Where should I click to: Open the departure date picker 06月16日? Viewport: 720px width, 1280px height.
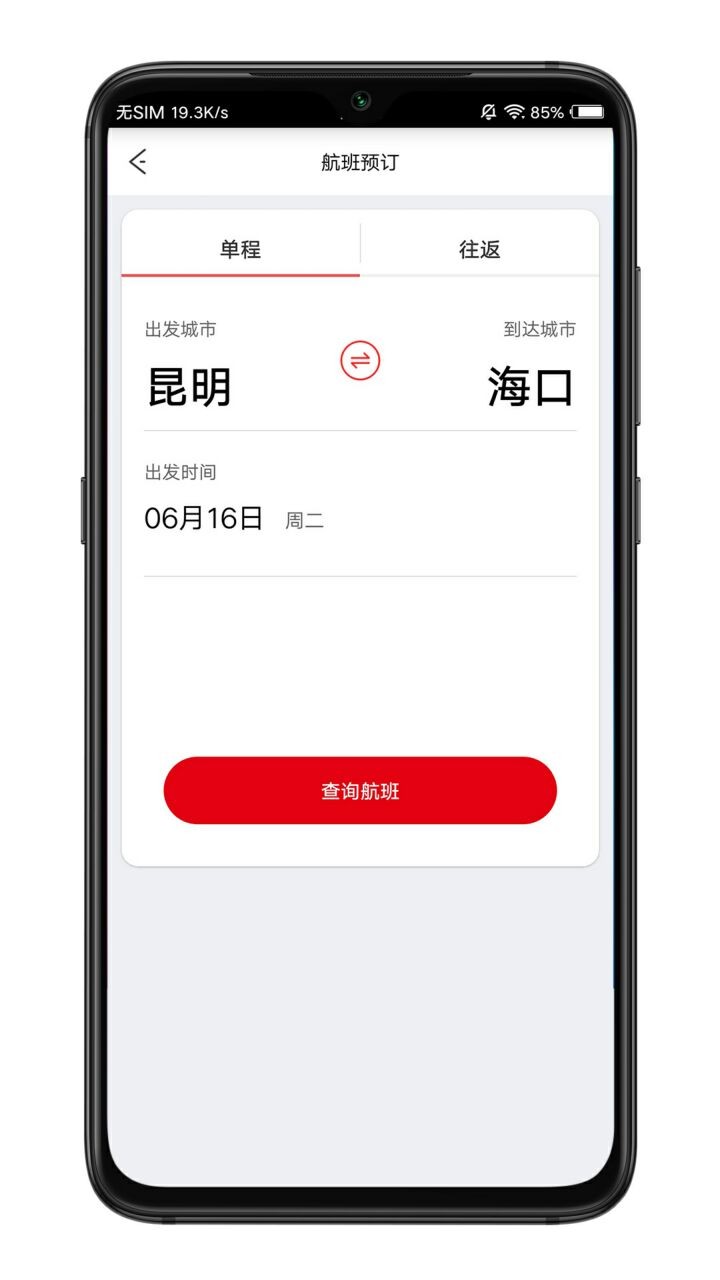pos(204,518)
